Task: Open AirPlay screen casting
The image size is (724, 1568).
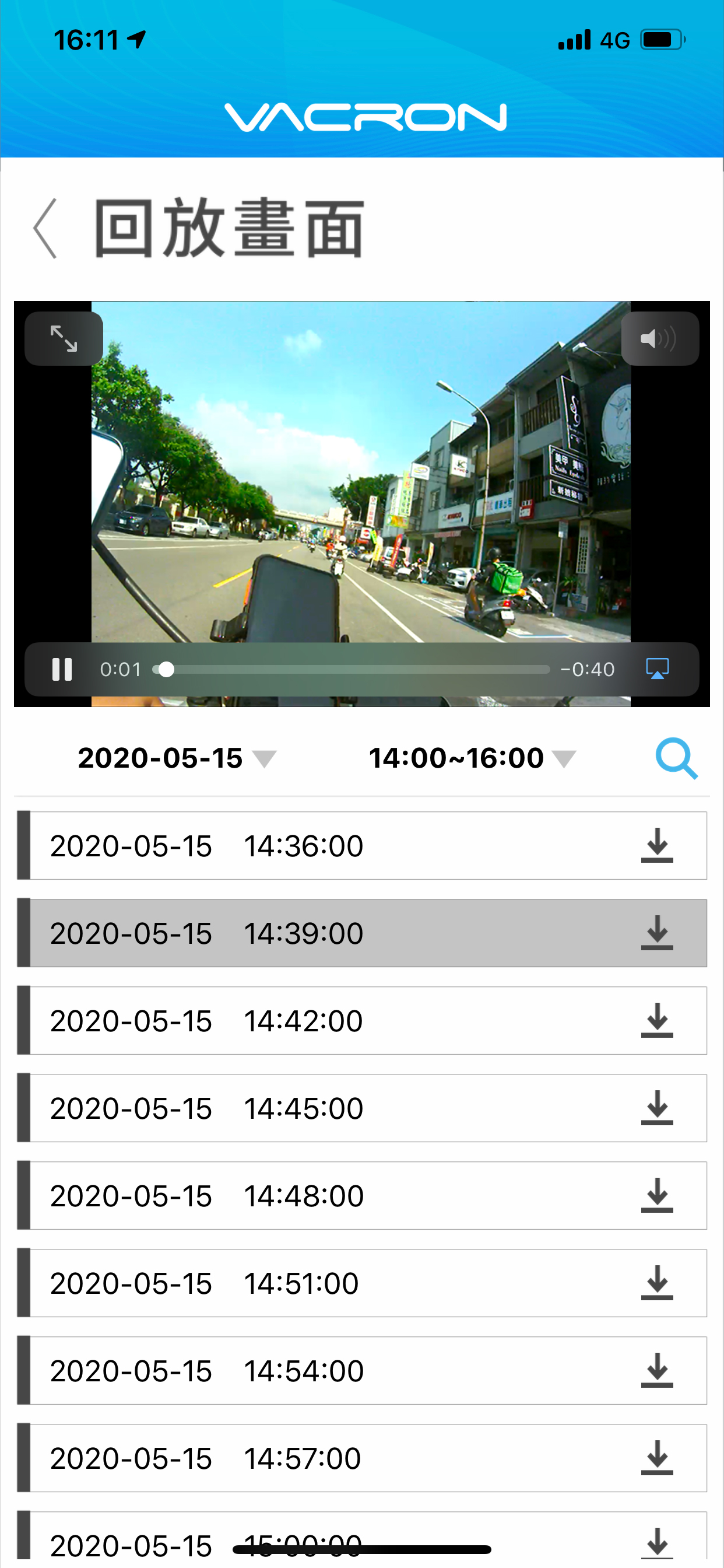Action: [657, 668]
